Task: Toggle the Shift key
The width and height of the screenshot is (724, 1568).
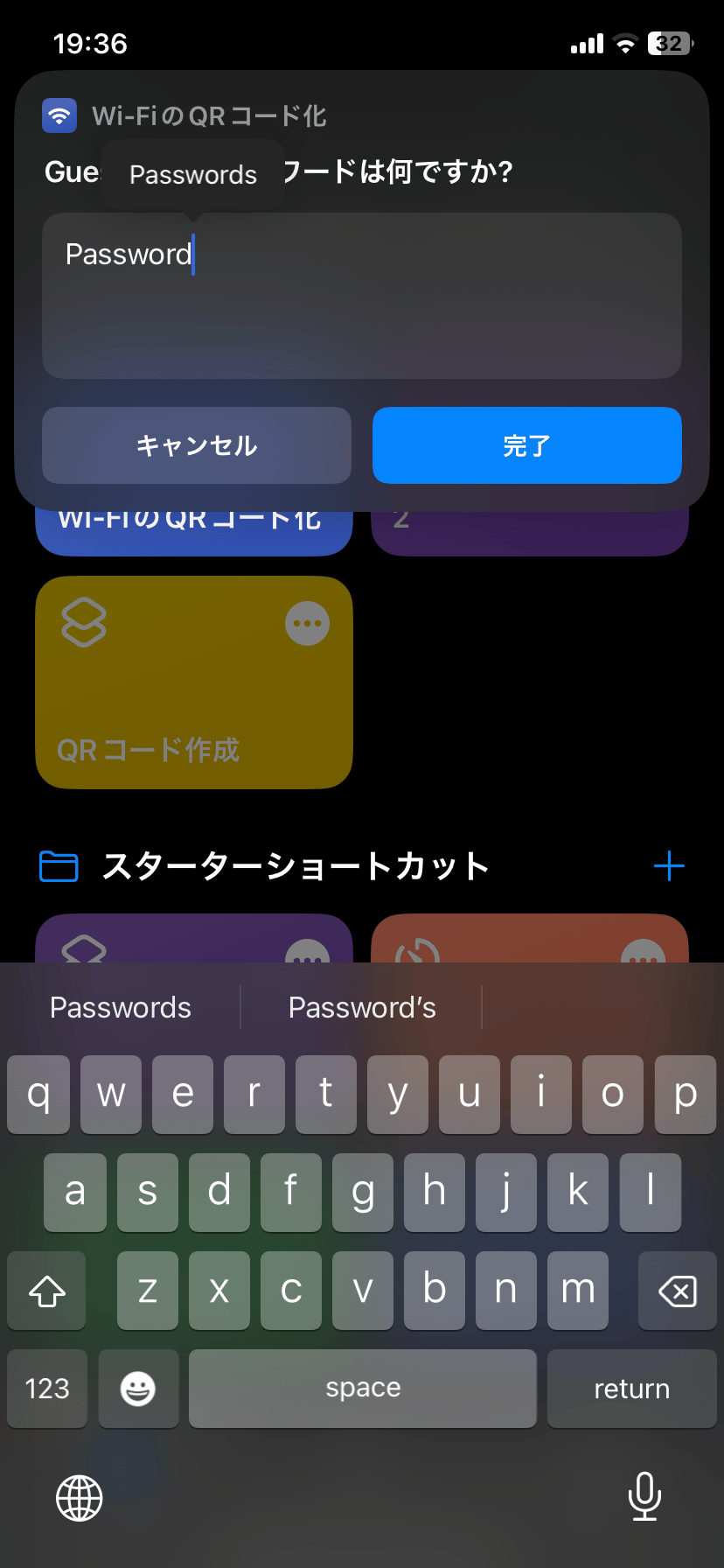Action: pyautogui.click(x=46, y=1290)
